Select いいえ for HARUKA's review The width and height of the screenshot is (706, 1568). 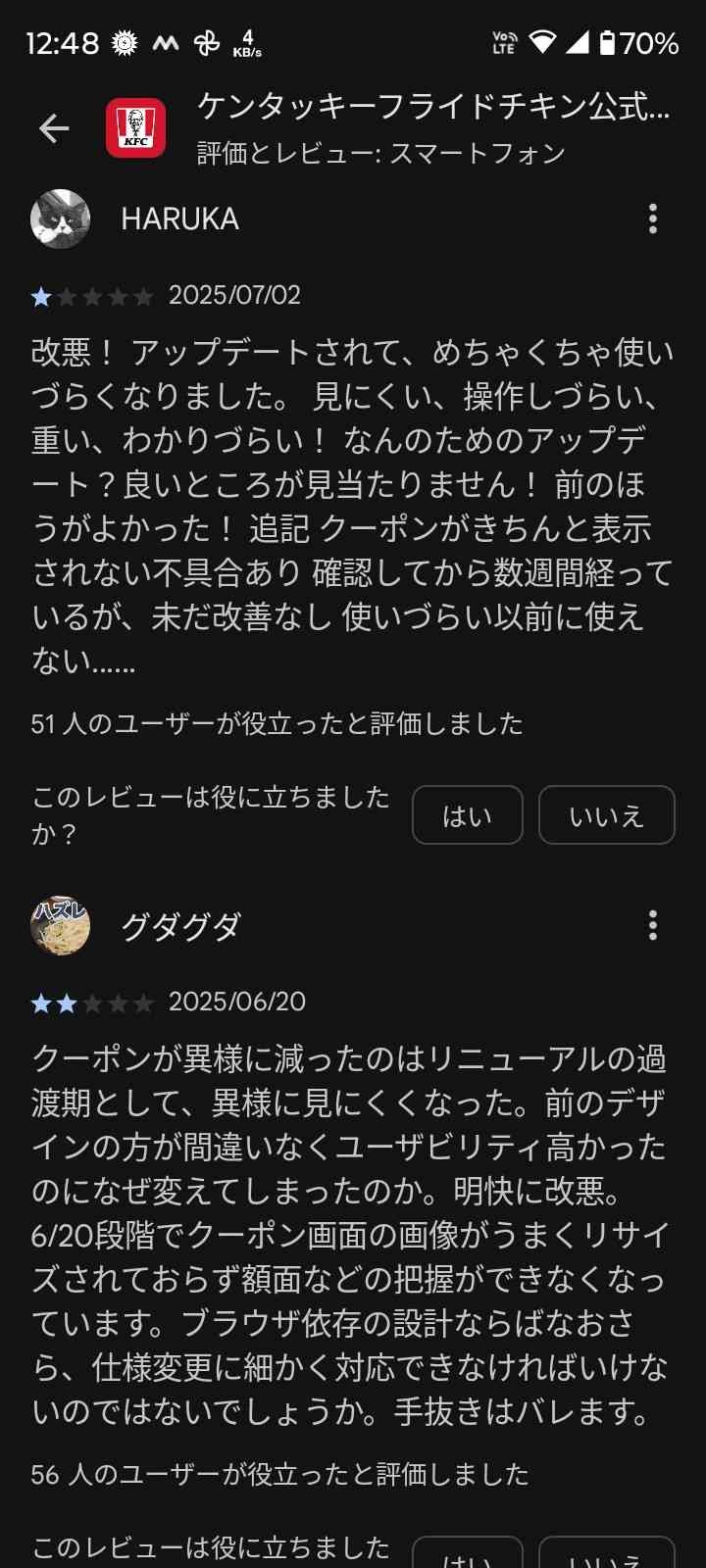click(606, 815)
